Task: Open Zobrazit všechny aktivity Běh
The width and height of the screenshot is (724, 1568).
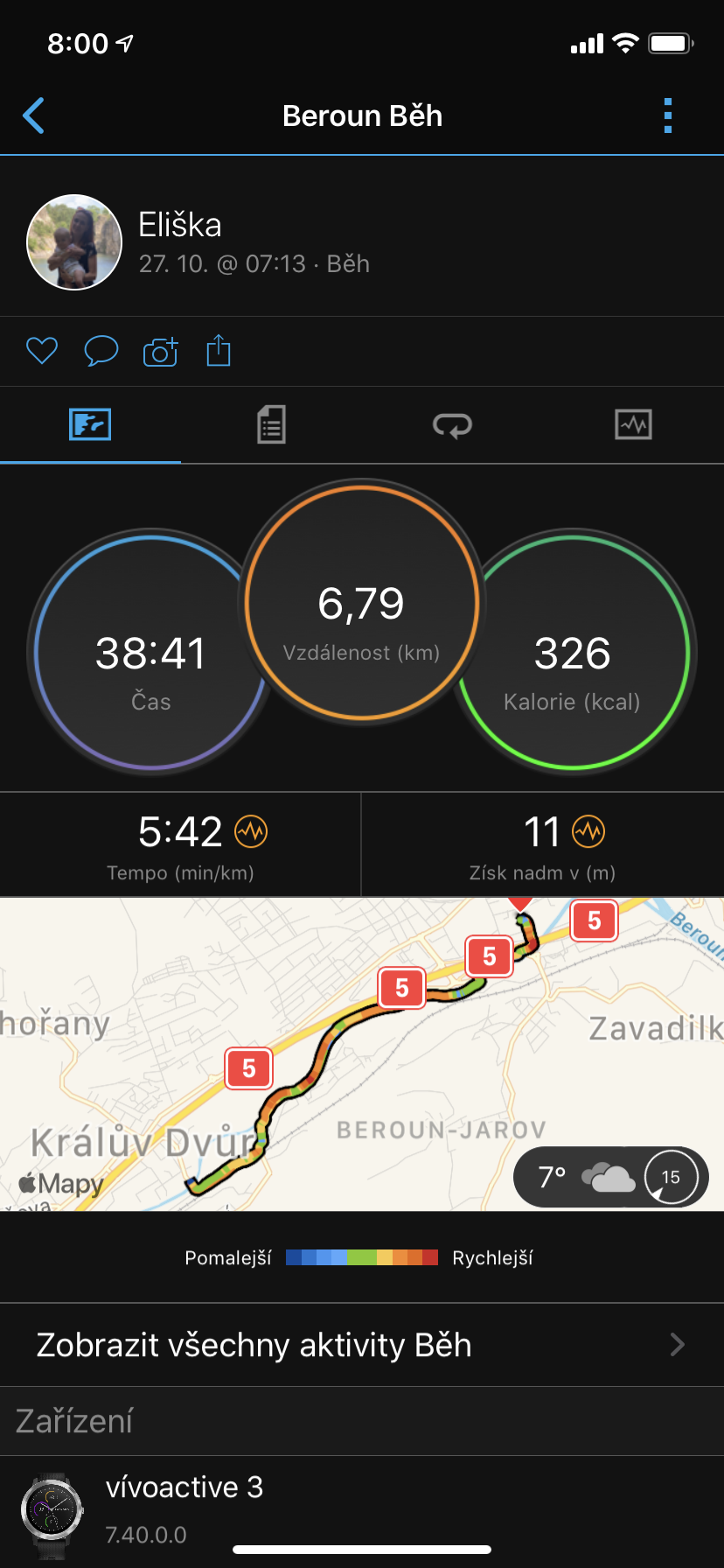Action: [362, 1345]
